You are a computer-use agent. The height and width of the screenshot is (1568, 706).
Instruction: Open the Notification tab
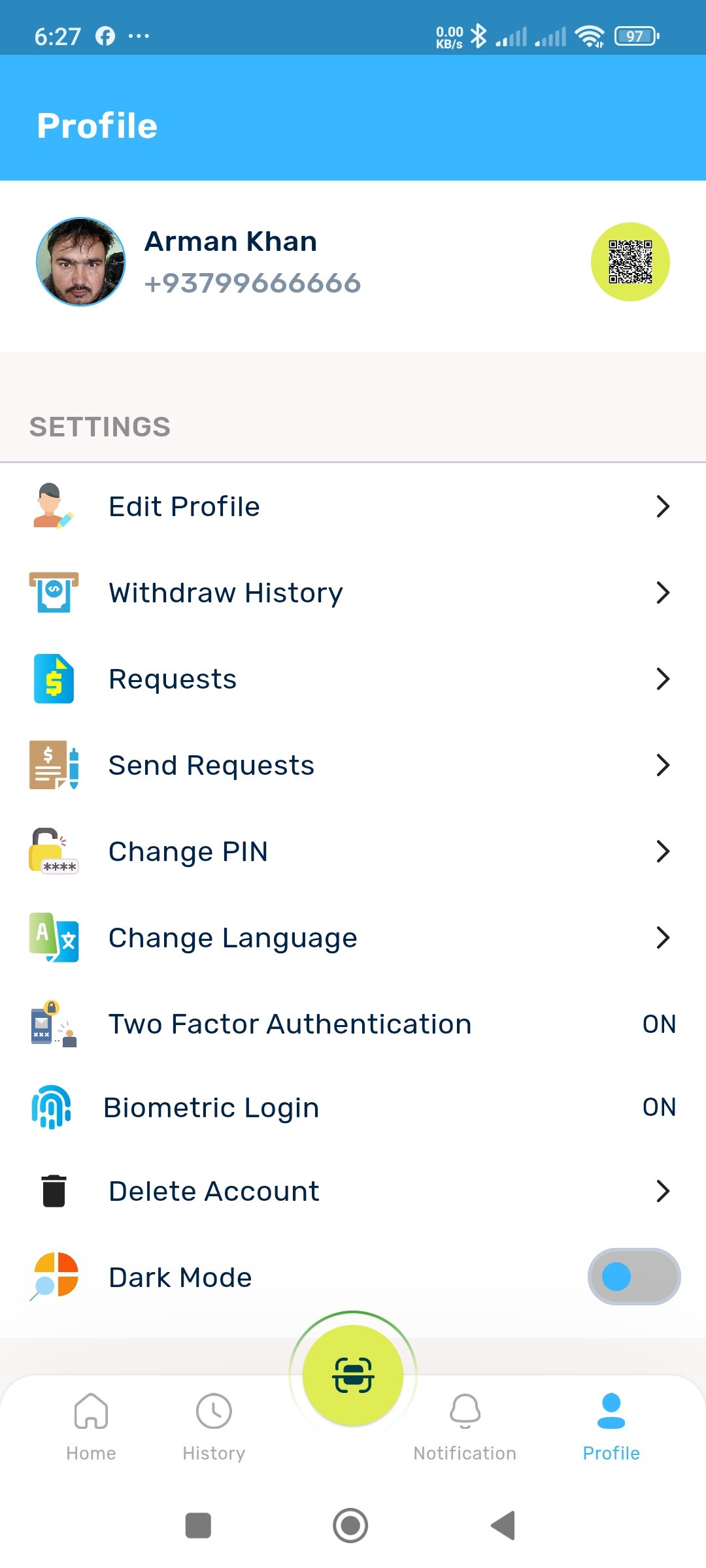(x=465, y=1426)
